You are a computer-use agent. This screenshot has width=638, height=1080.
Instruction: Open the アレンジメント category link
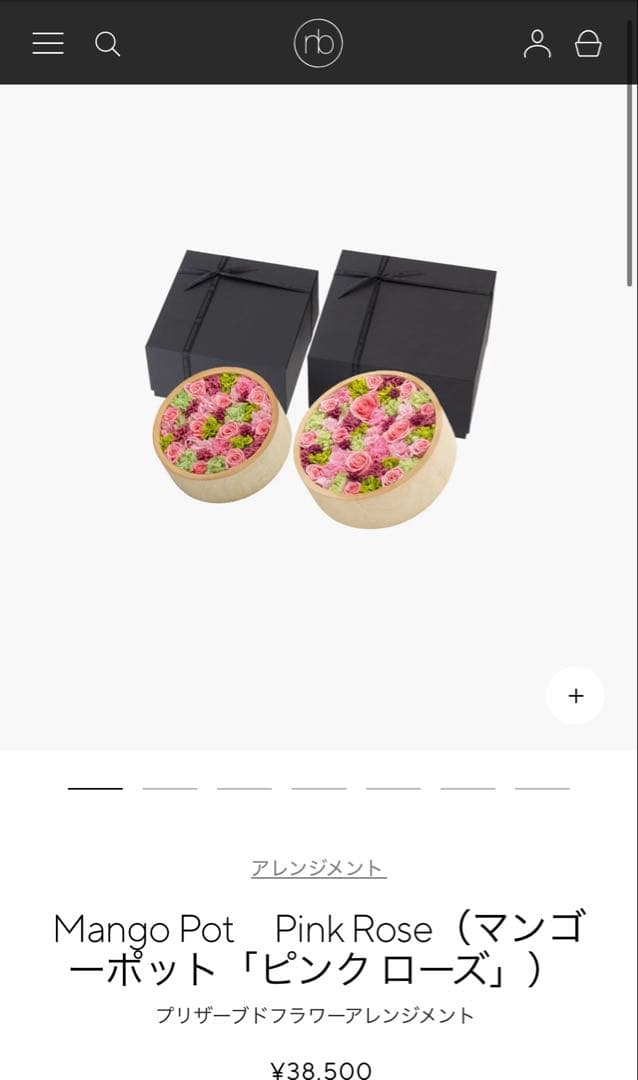click(x=318, y=868)
